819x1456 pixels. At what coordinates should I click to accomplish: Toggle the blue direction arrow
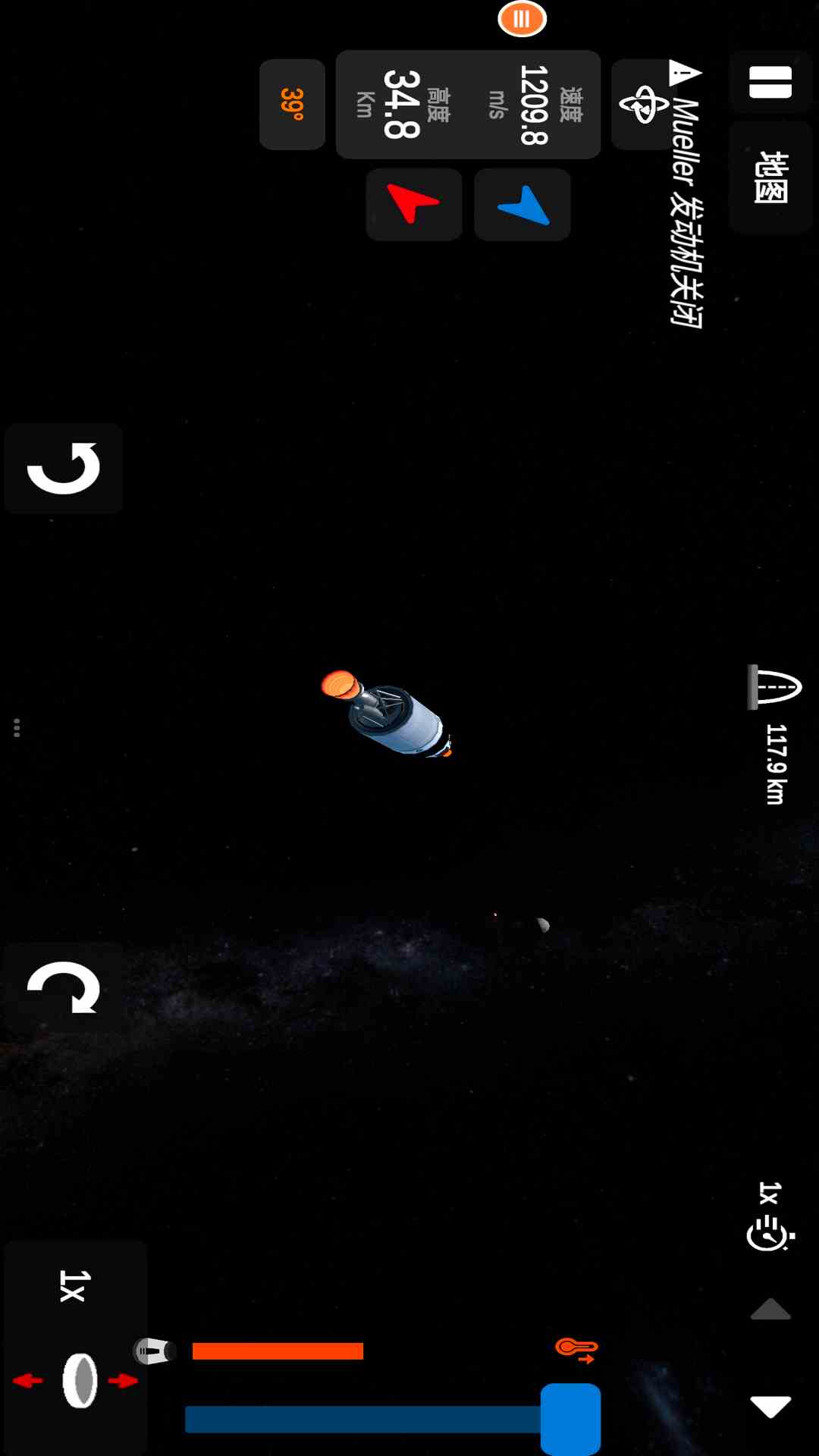click(522, 205)
